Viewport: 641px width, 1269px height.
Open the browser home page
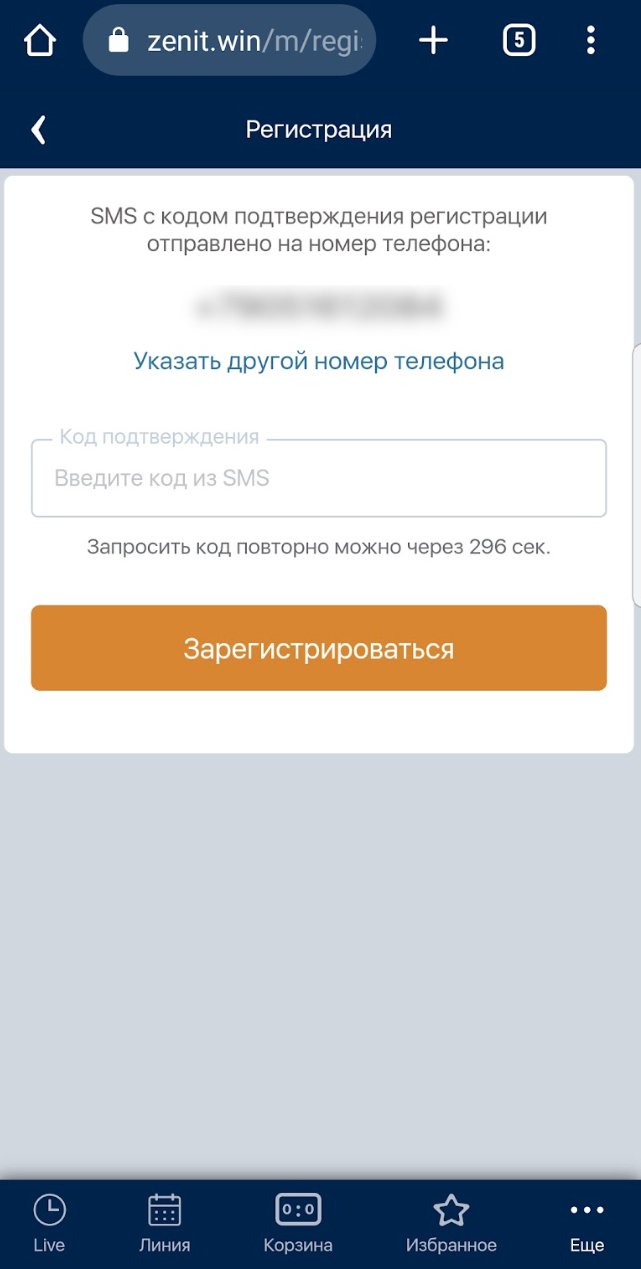[40, 41]
